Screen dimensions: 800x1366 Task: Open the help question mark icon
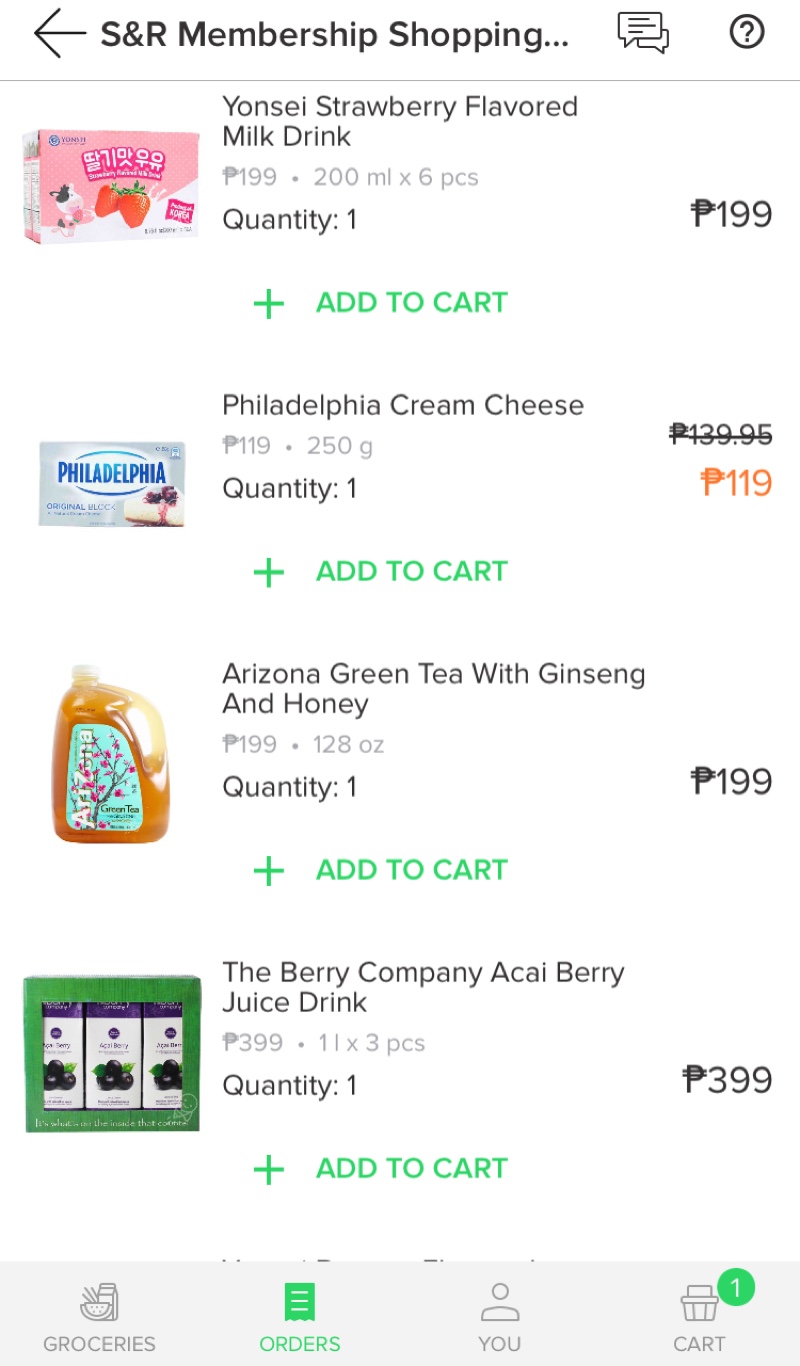(x=746, y=33)
